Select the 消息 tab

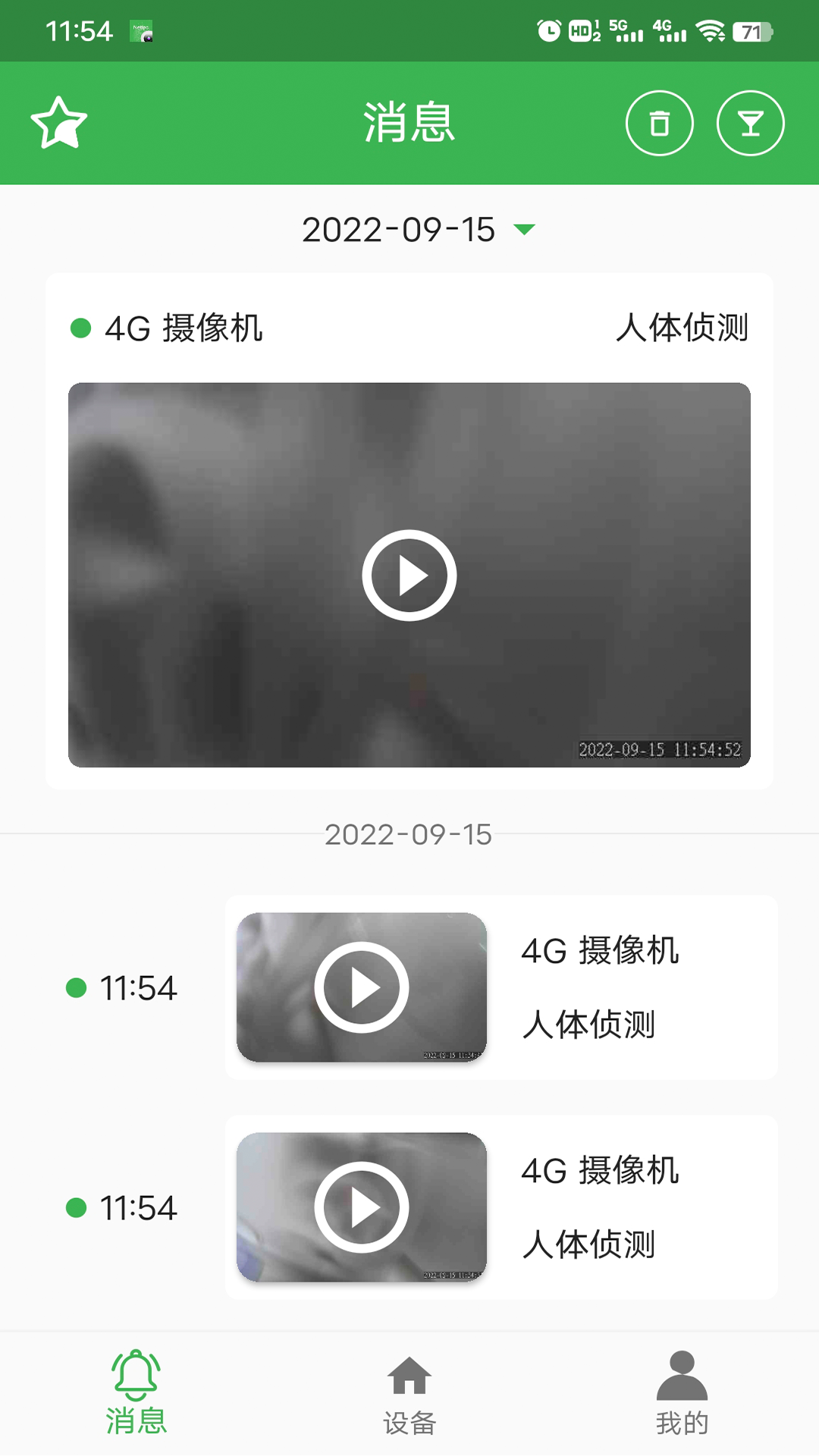coord(136,1394)
